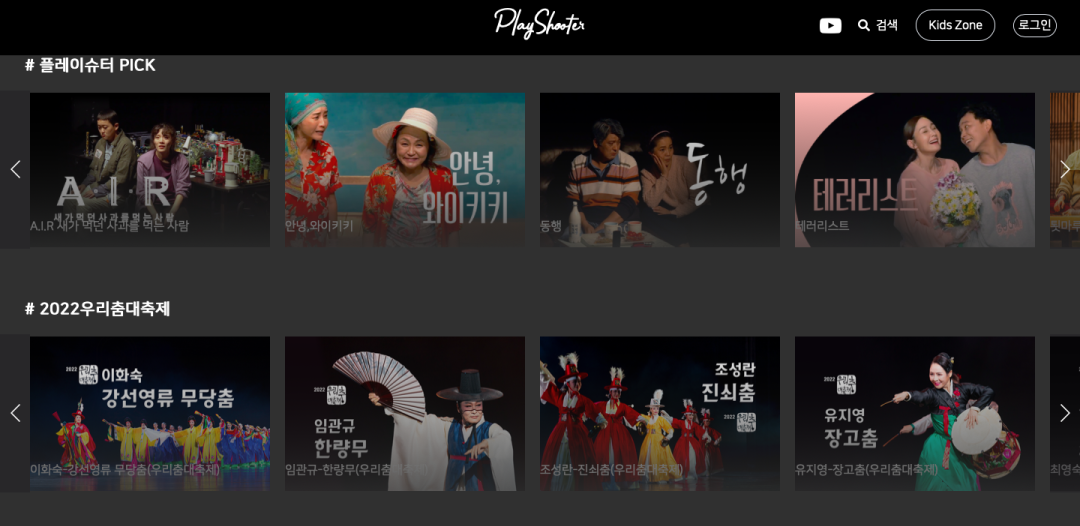Viewport: 1080px width, 526px height.
Task: Go to PlayShooter home via logo
Action: pos(539,23)
